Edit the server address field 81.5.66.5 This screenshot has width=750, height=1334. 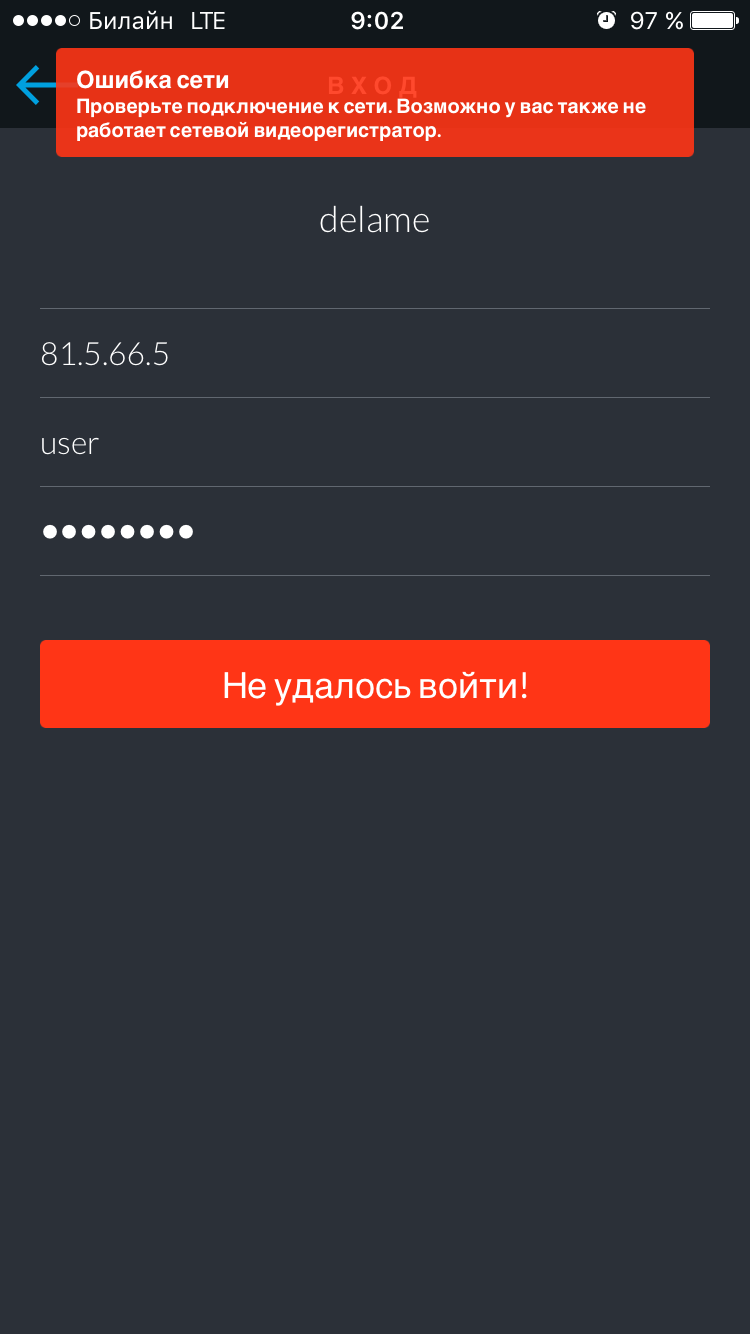pyautogui.click(x=375, y=354)
